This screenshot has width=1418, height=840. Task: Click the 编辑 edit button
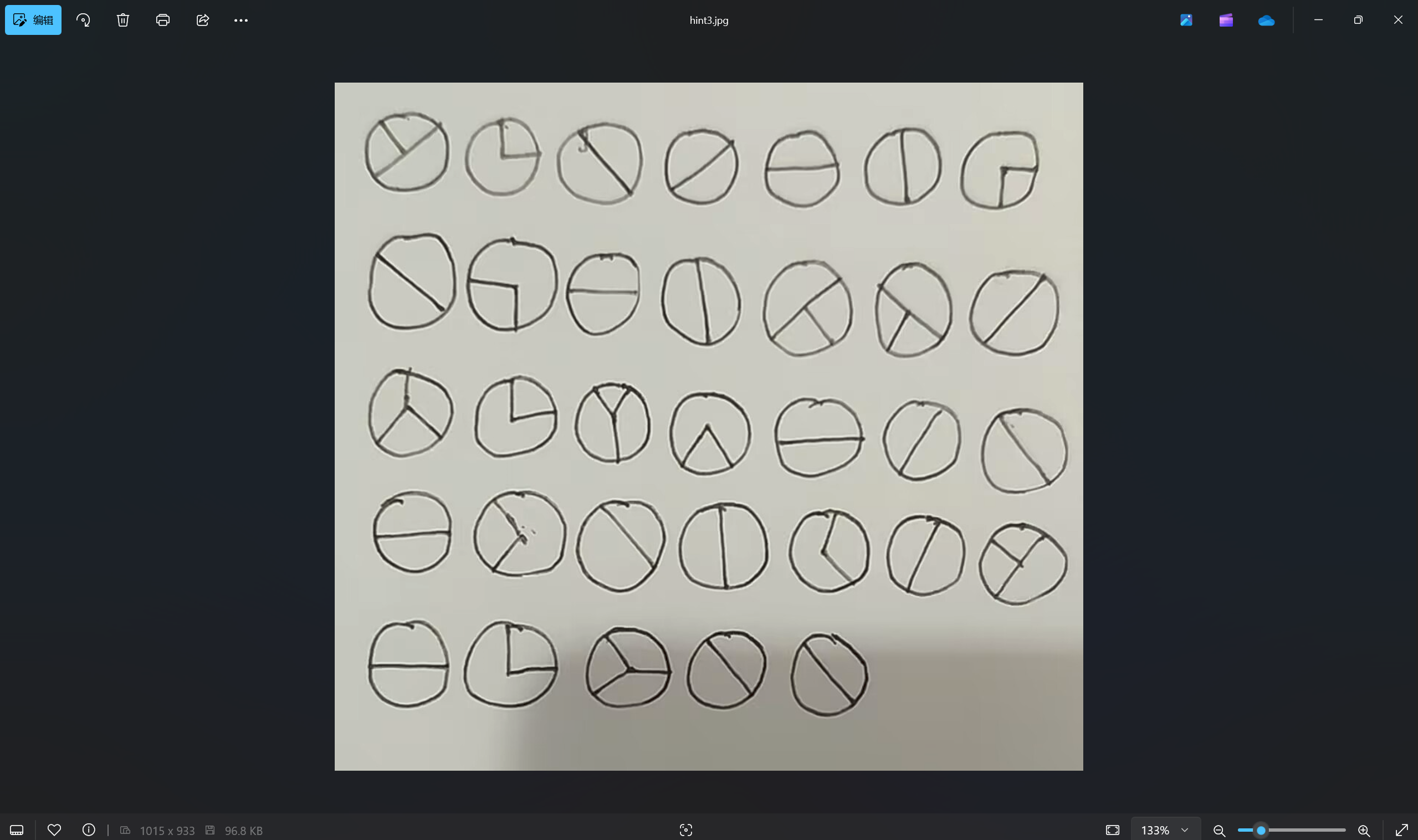pos(33,20)
